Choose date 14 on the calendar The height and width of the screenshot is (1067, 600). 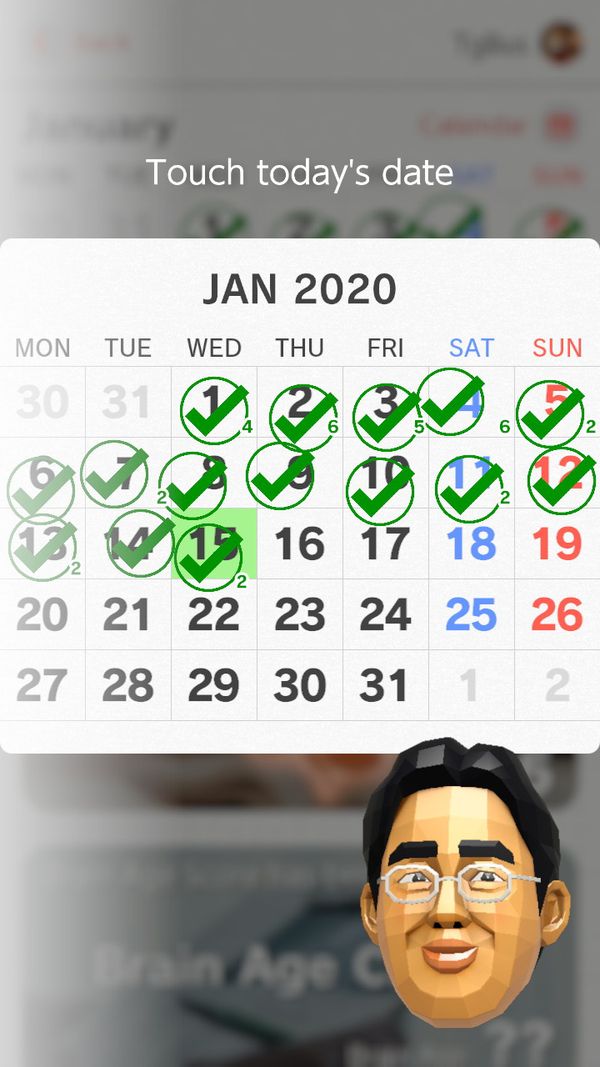click(128, 544)
